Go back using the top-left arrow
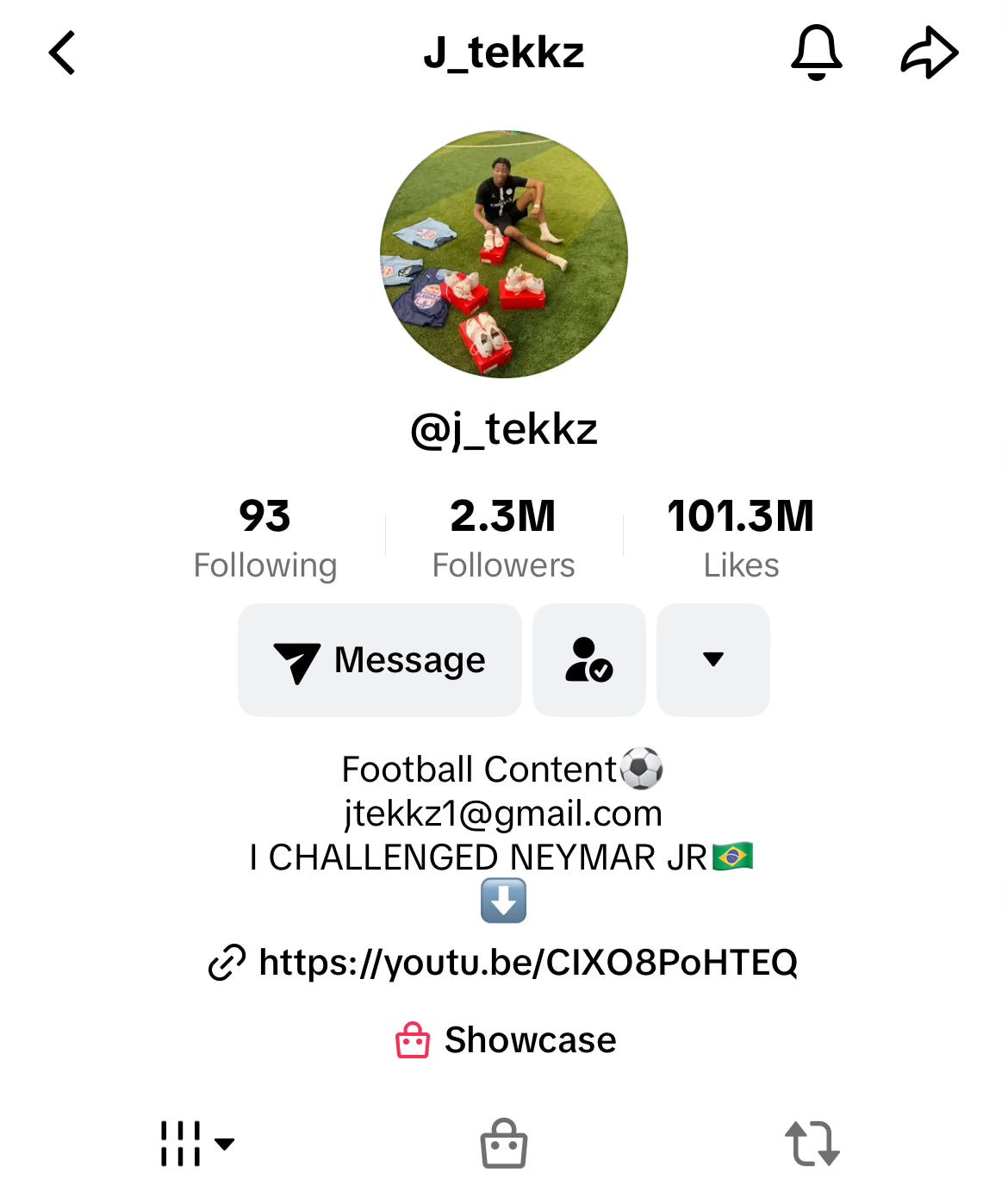 click(62, 53)
